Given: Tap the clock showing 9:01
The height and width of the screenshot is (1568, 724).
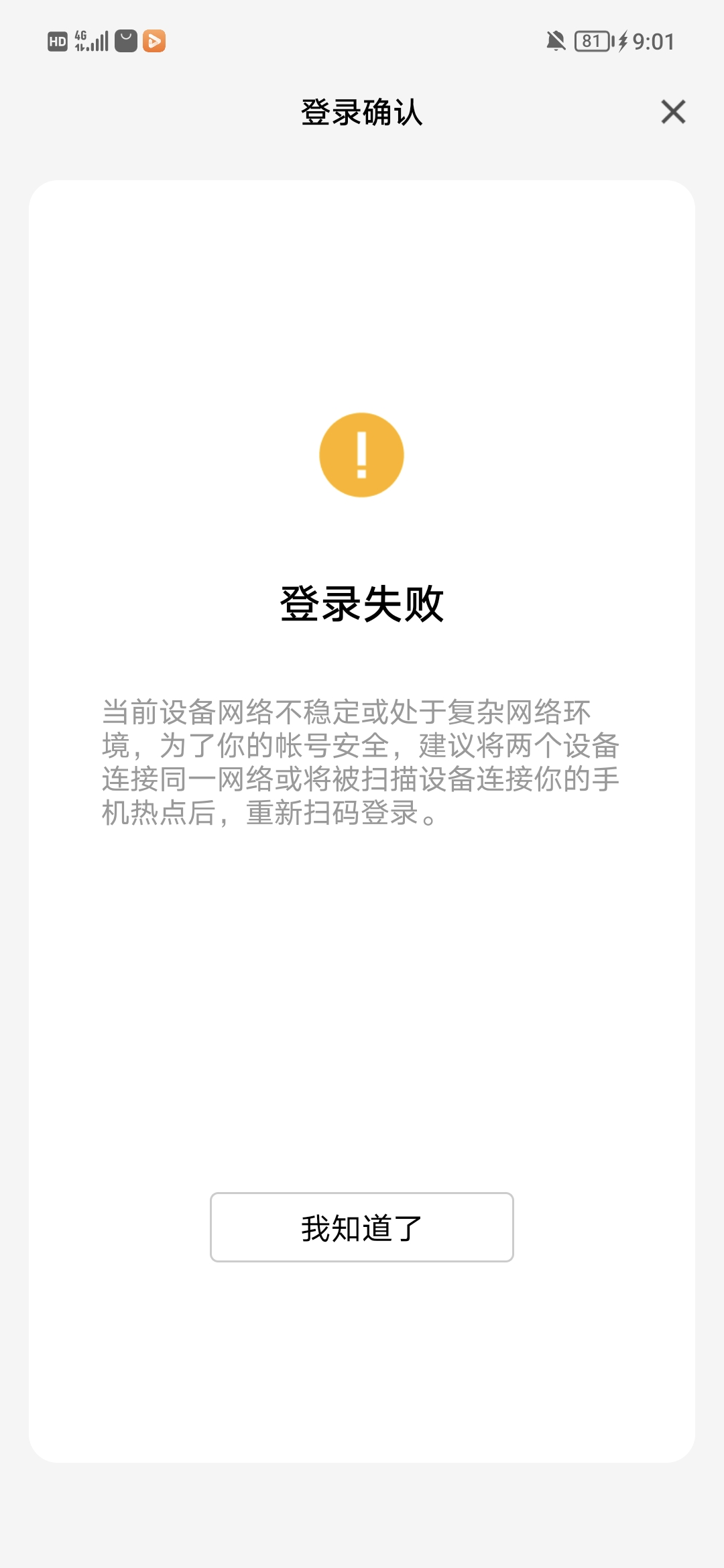Looking at the screenshot, I should pyautogui.click(x=652, y=42).
